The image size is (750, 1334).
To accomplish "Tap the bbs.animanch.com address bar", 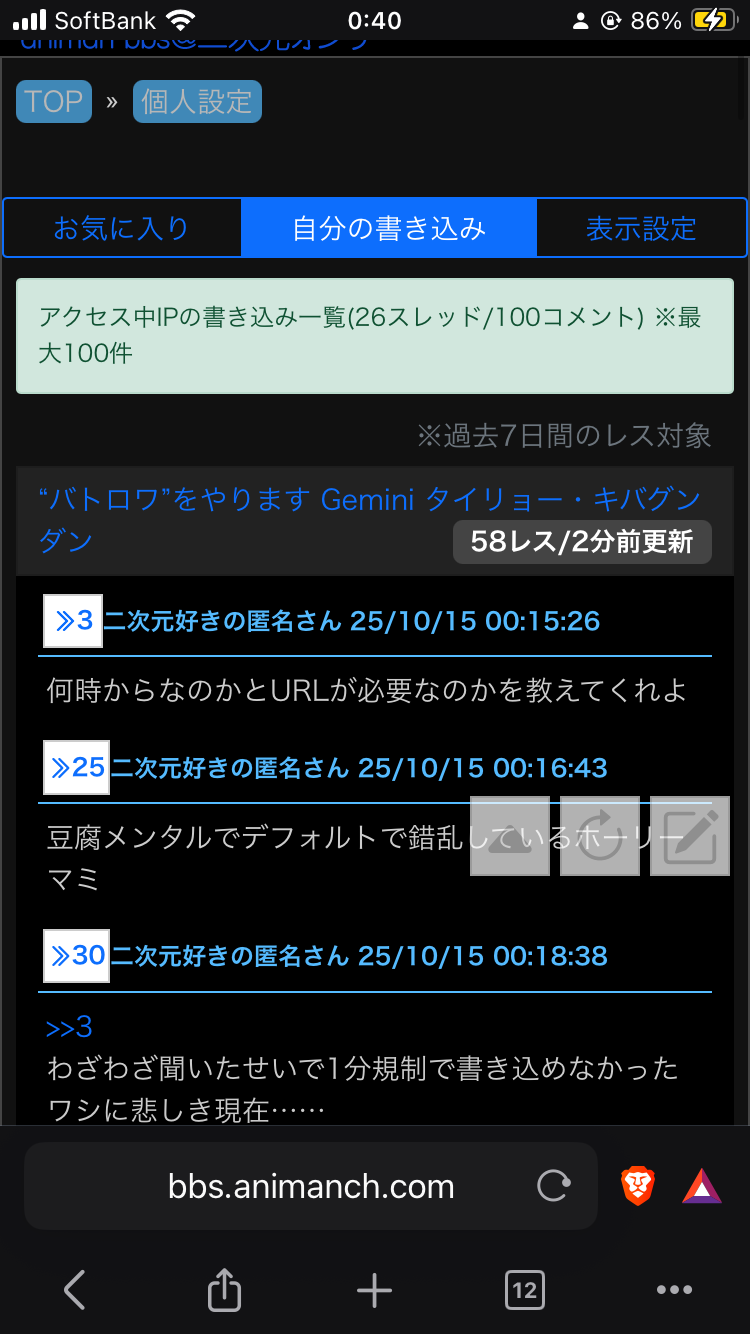I will point(310,1187).
